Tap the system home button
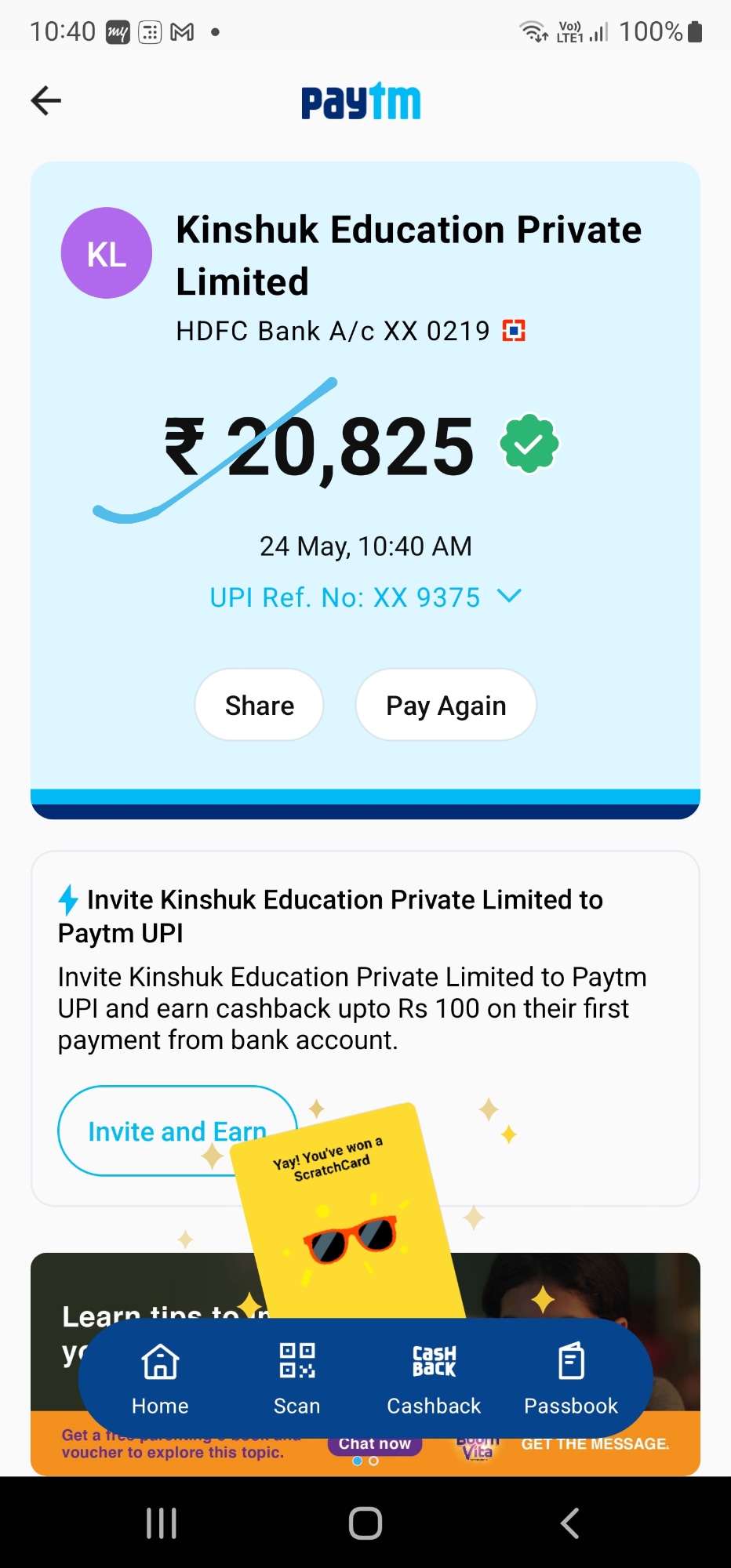The image size is (731, 1568). pyautogui.click(x=365, y=1523)
